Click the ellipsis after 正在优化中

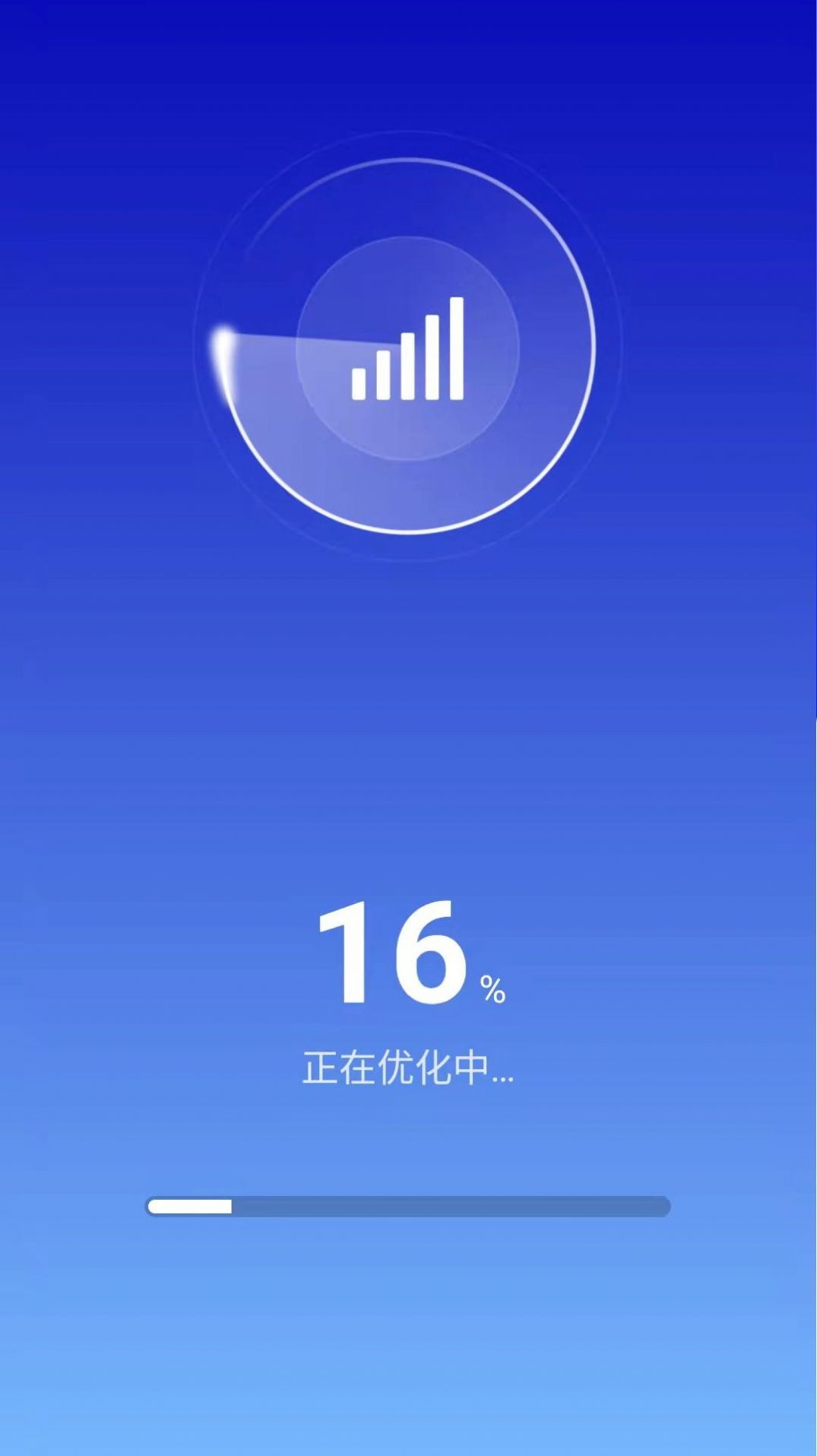click(x=502, y=1076)
